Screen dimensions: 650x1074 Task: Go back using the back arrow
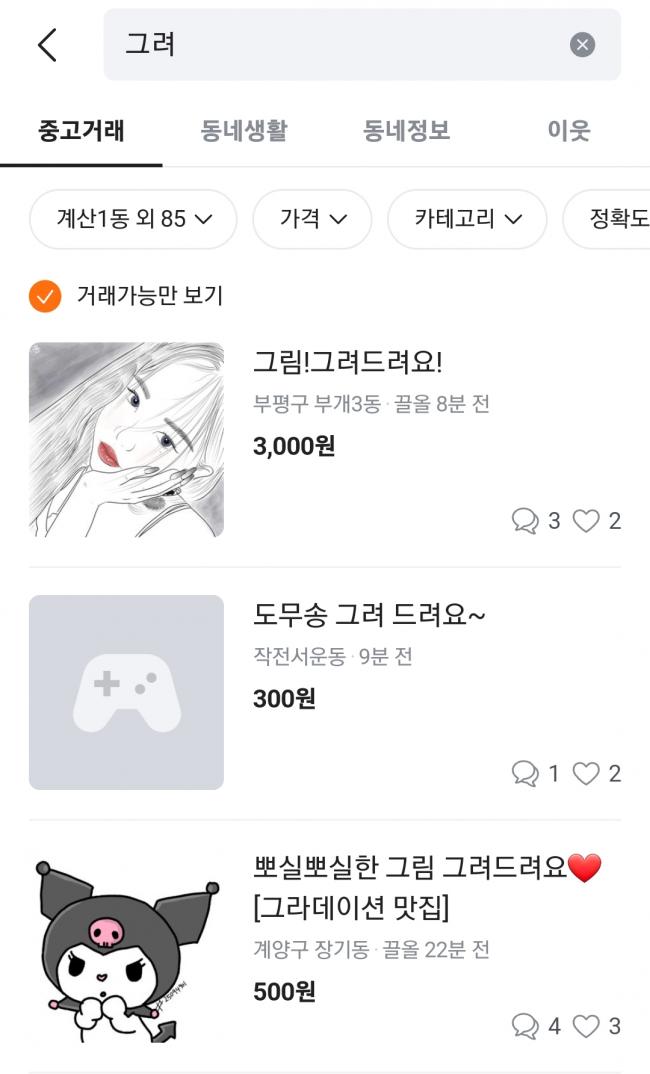[x=47, y=45]
